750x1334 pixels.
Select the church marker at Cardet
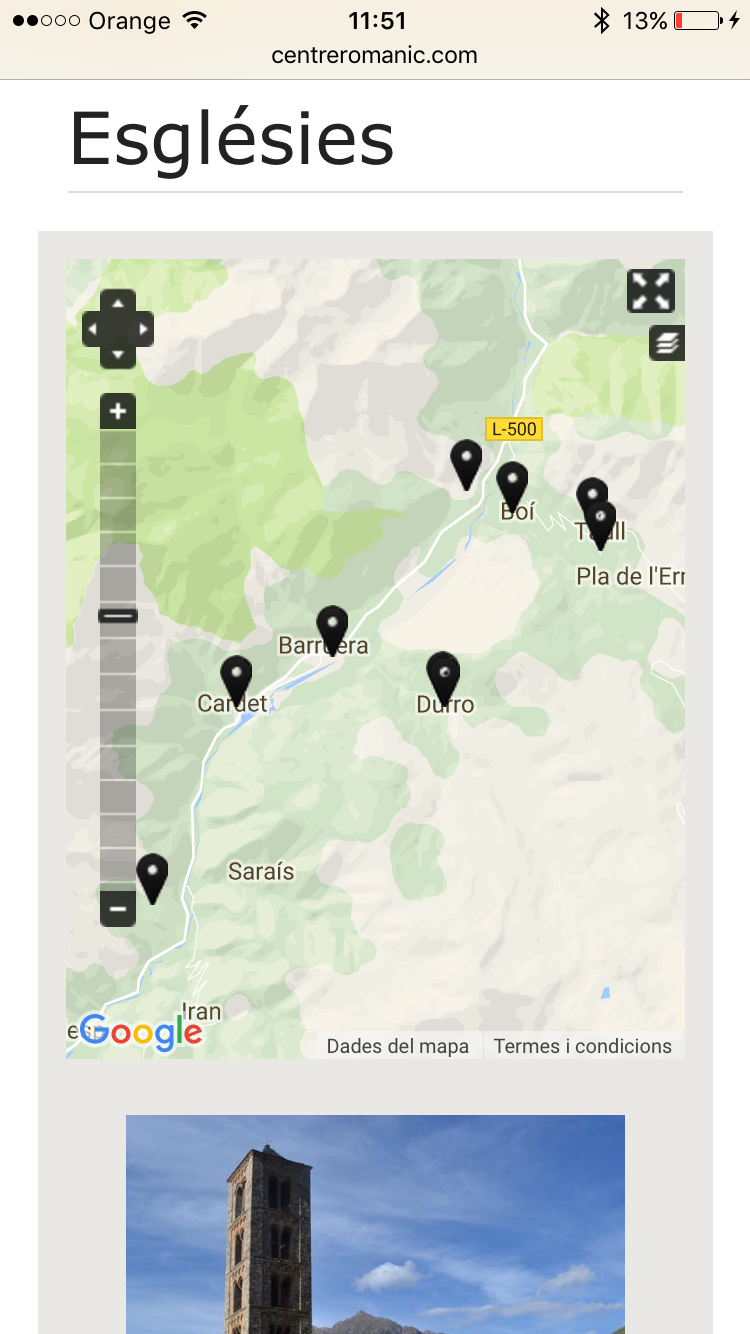236,678
